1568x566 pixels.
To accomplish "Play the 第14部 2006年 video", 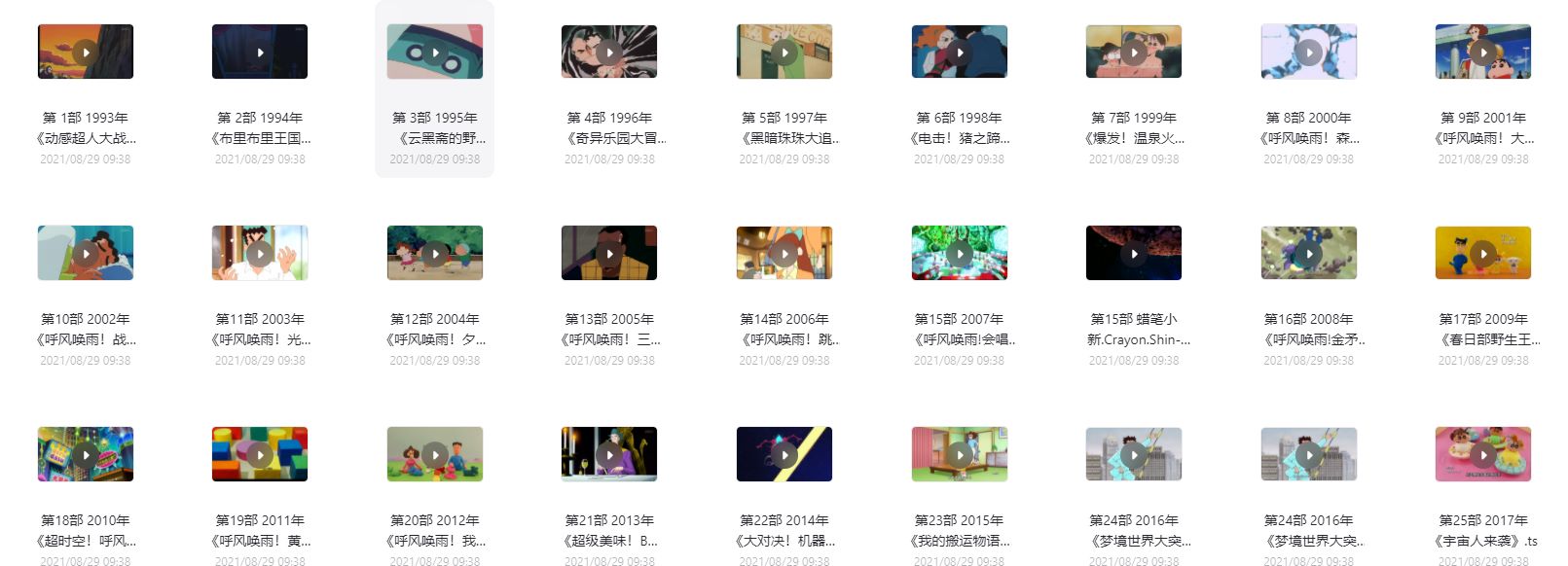I will coord(784,253).
